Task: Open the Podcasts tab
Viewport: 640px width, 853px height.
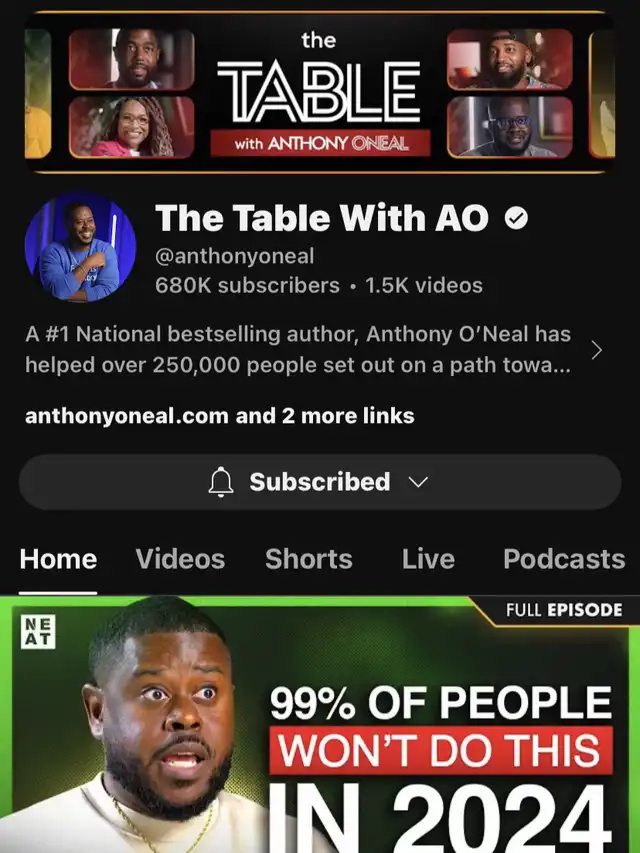Action: (x=564, y=559)
